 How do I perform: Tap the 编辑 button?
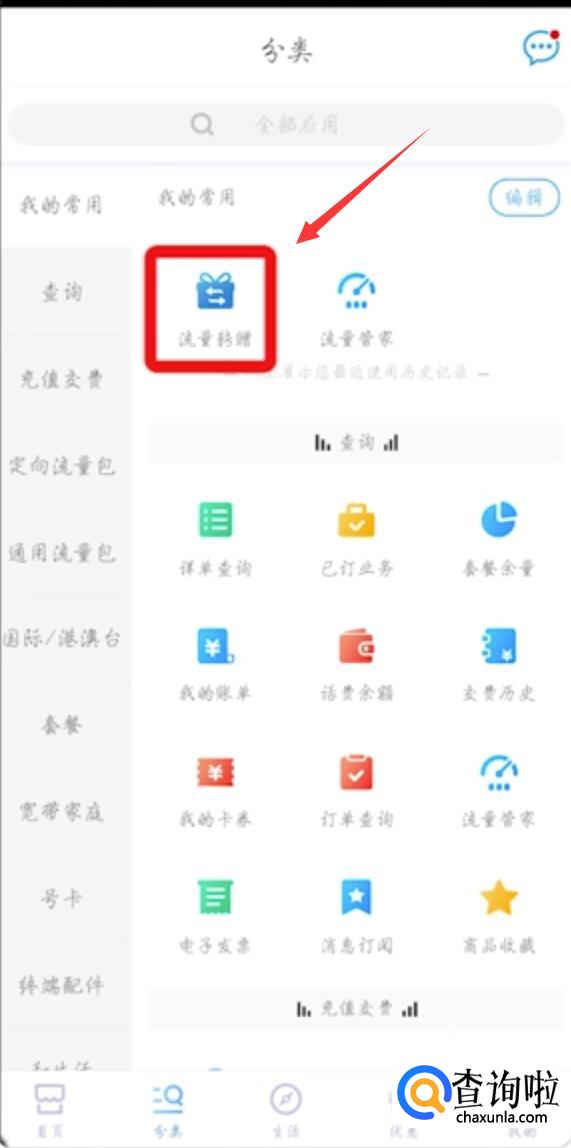pos(524,198)
